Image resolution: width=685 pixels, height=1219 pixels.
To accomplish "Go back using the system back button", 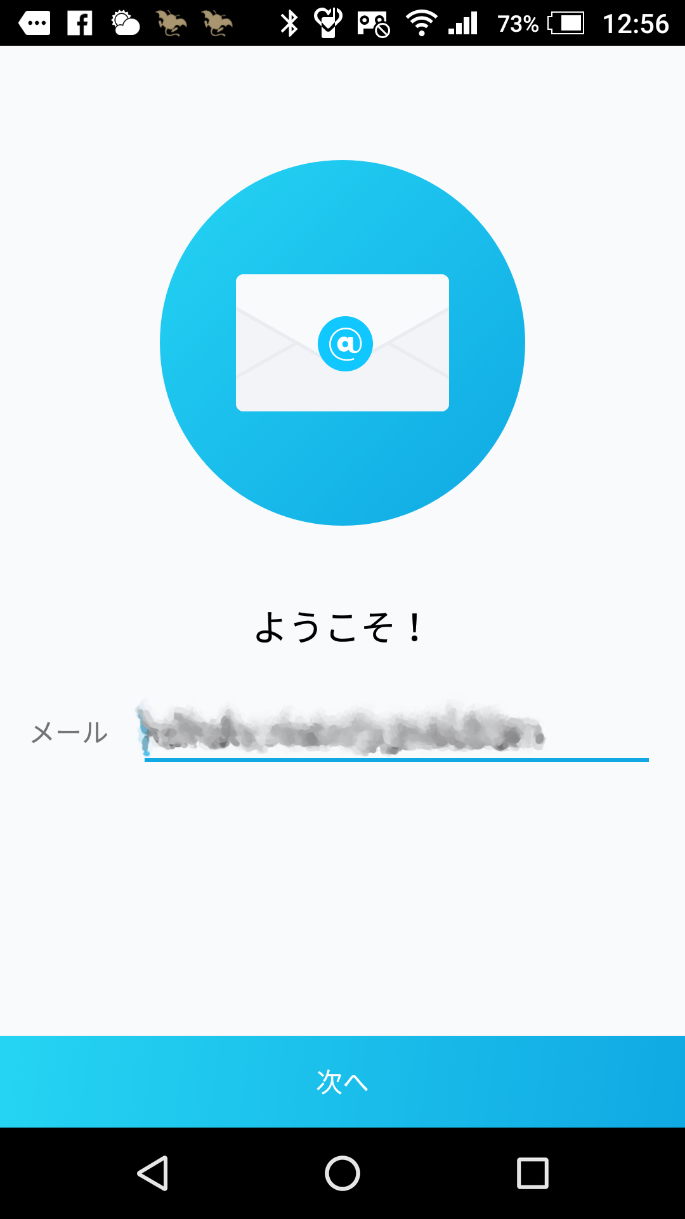I will [152, 1173].
